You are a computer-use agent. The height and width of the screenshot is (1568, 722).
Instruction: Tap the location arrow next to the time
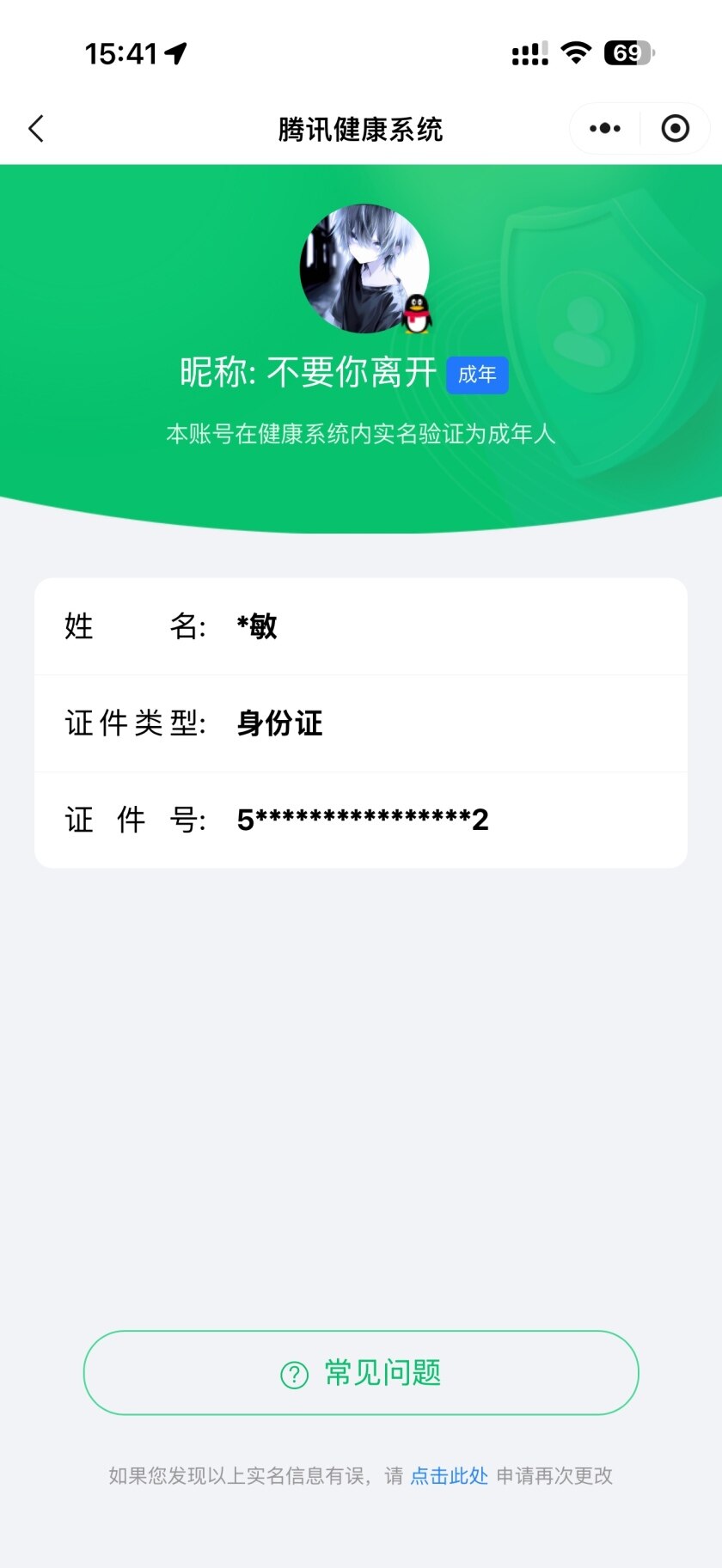(x=176, y=53)
